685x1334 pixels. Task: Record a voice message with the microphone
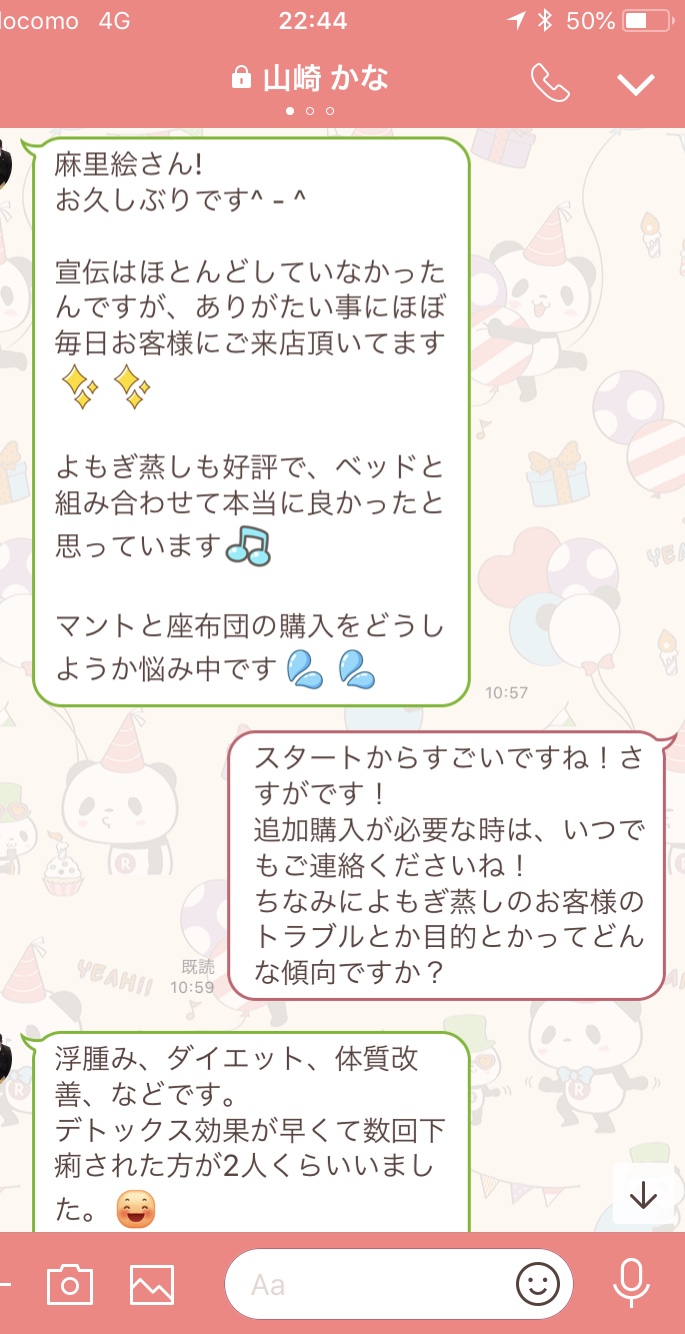click(631, 1284)
